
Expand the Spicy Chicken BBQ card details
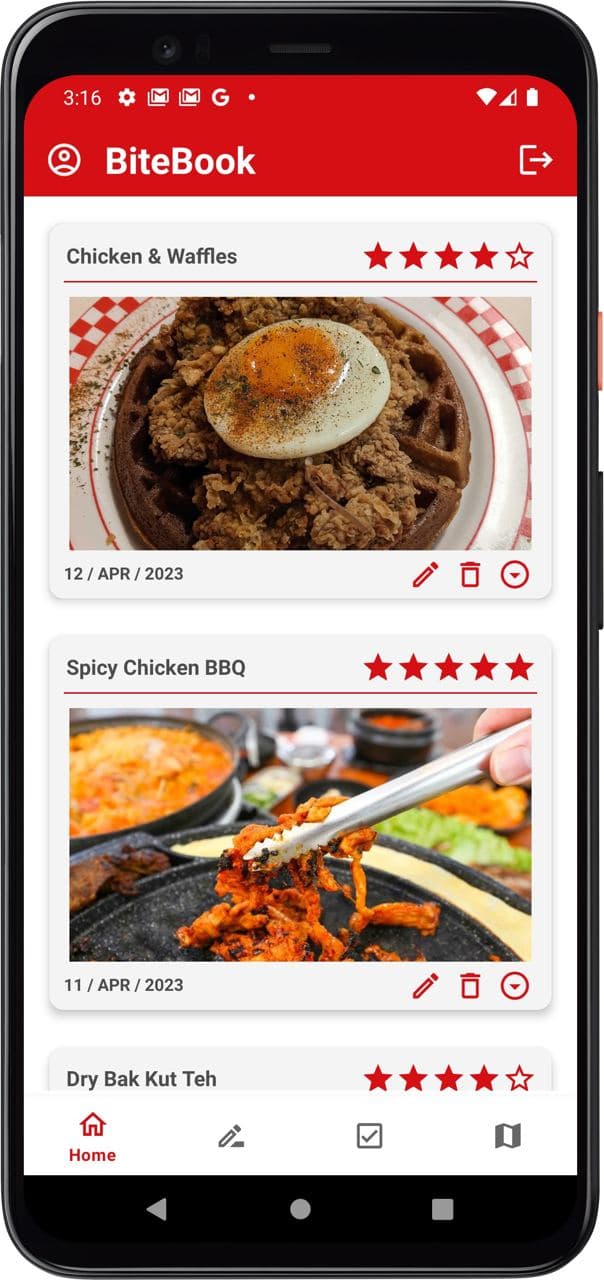pos(515,986)
